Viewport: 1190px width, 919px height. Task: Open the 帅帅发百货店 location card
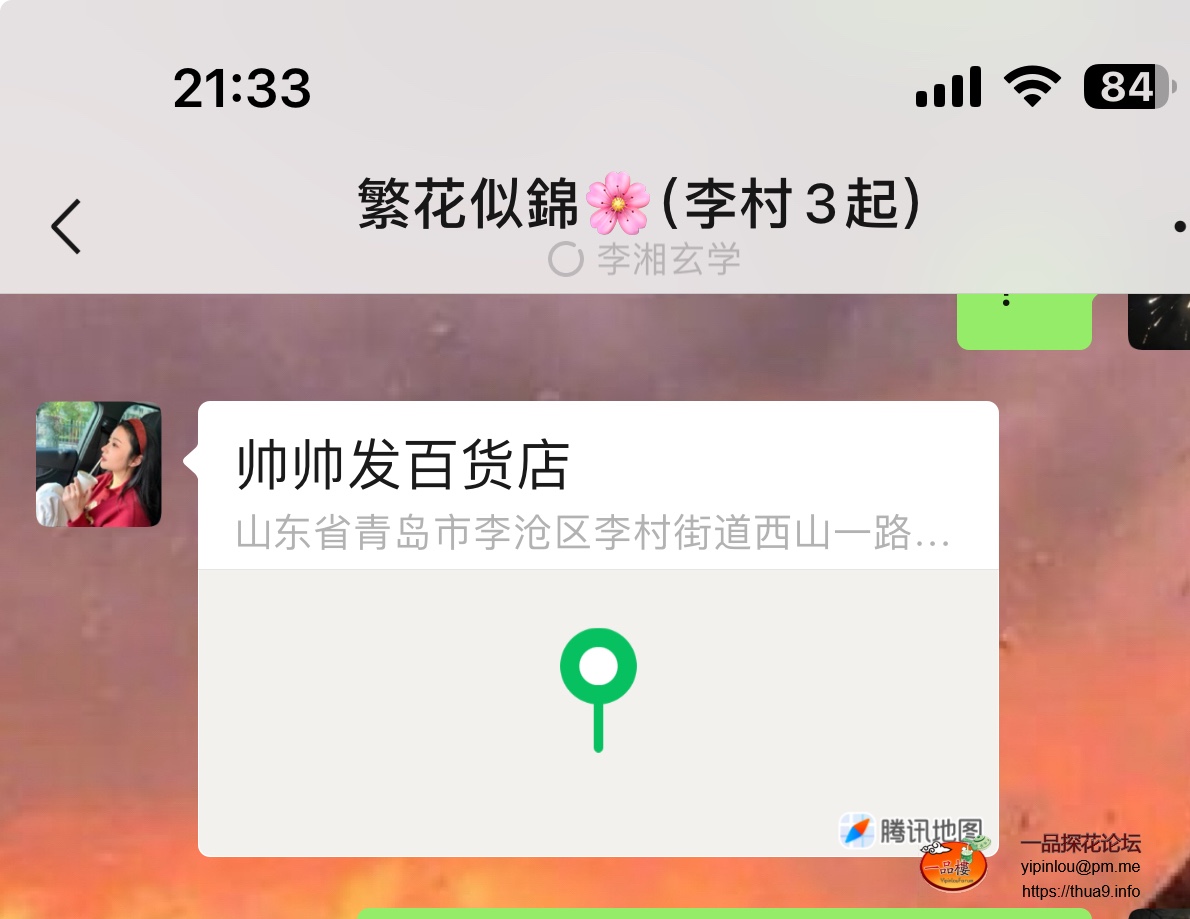[x=598, y=628]
